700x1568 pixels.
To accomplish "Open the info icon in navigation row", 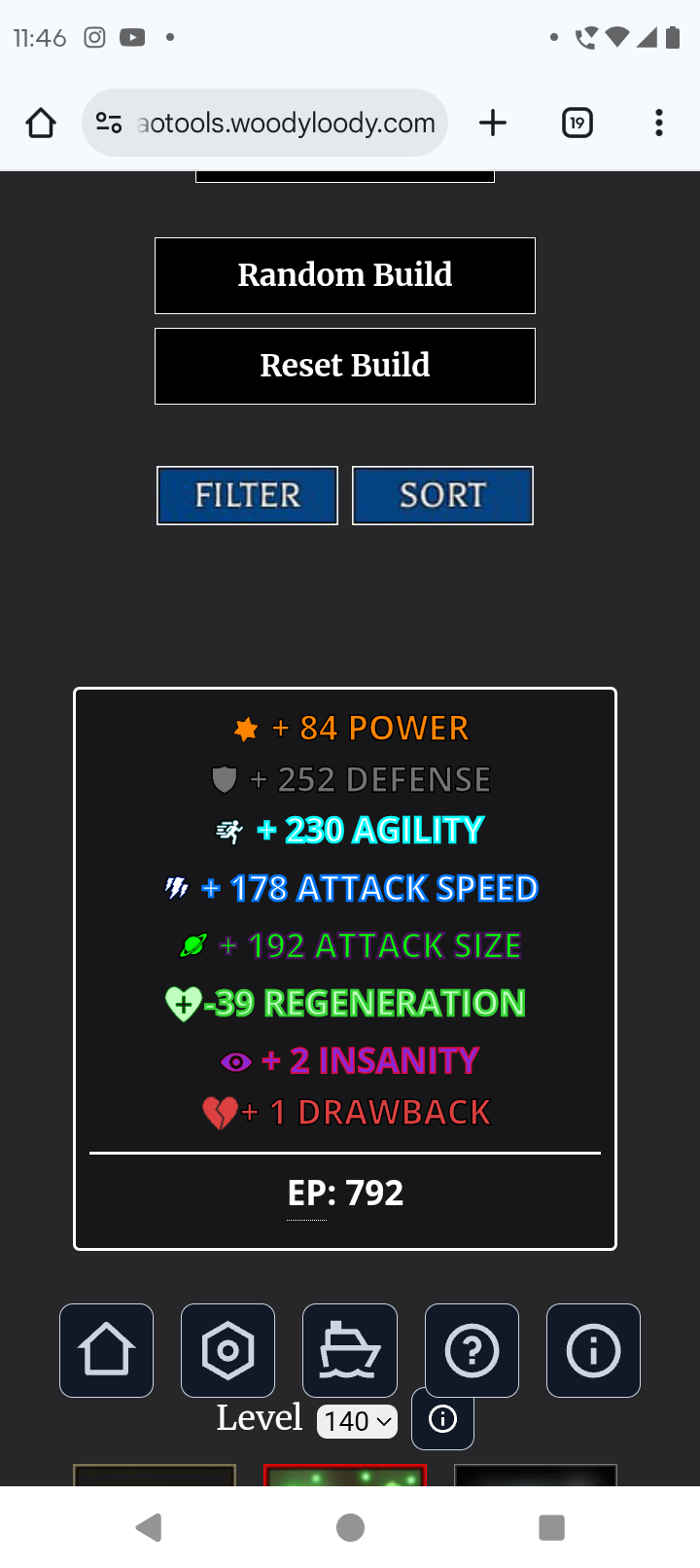I will tap(593, 1350).
